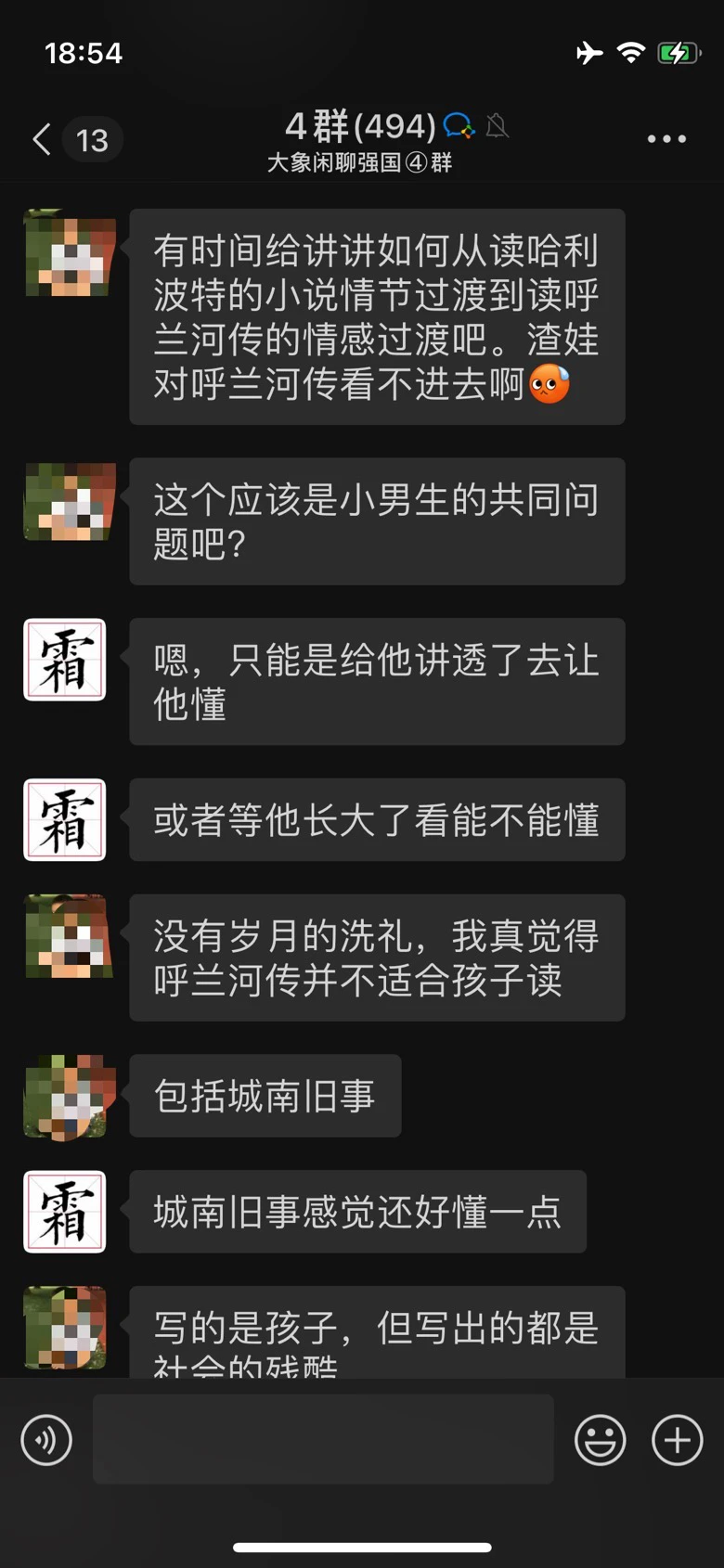Switch to voice message input
Image resolution: width=724 pixels, height=1568 pixels.
46,1440
